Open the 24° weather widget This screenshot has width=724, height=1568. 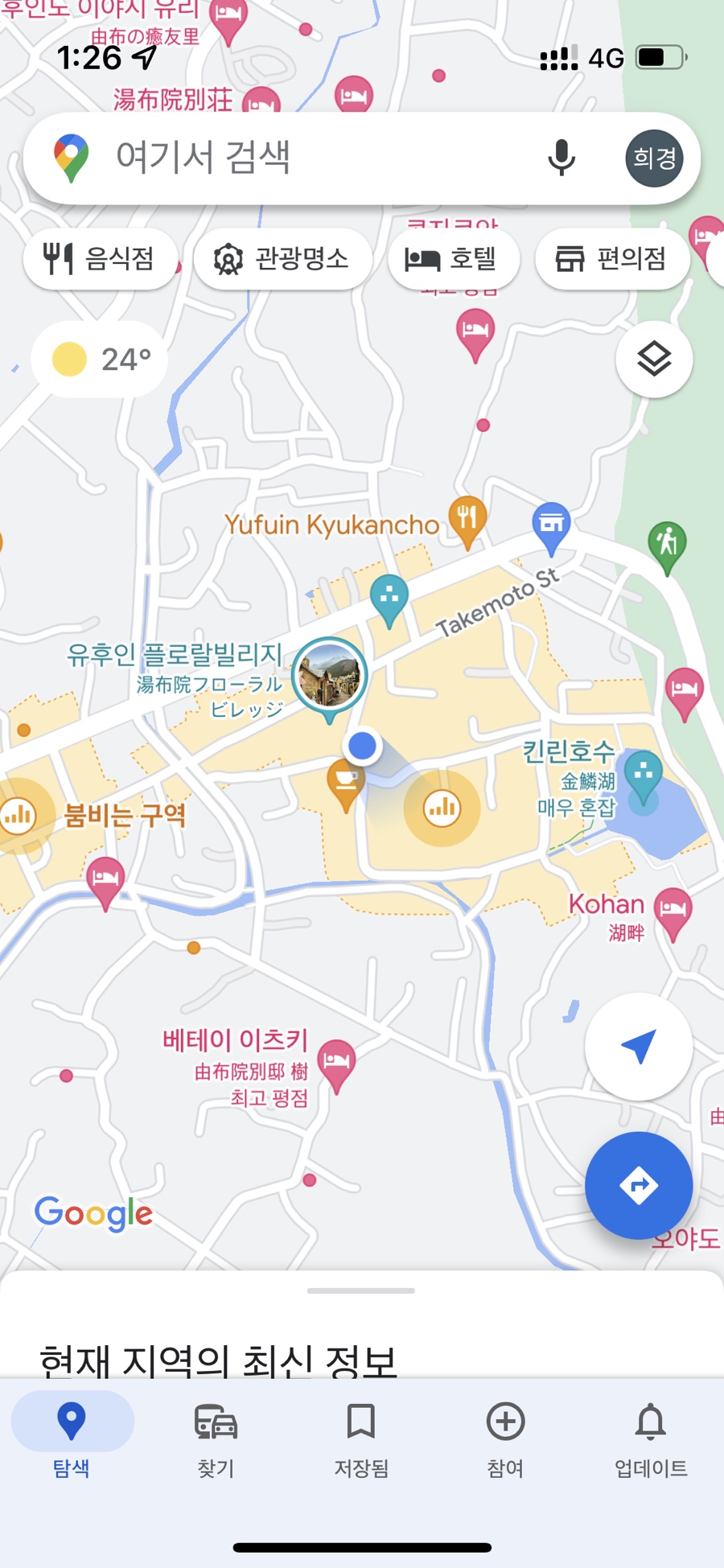[100, 359]
